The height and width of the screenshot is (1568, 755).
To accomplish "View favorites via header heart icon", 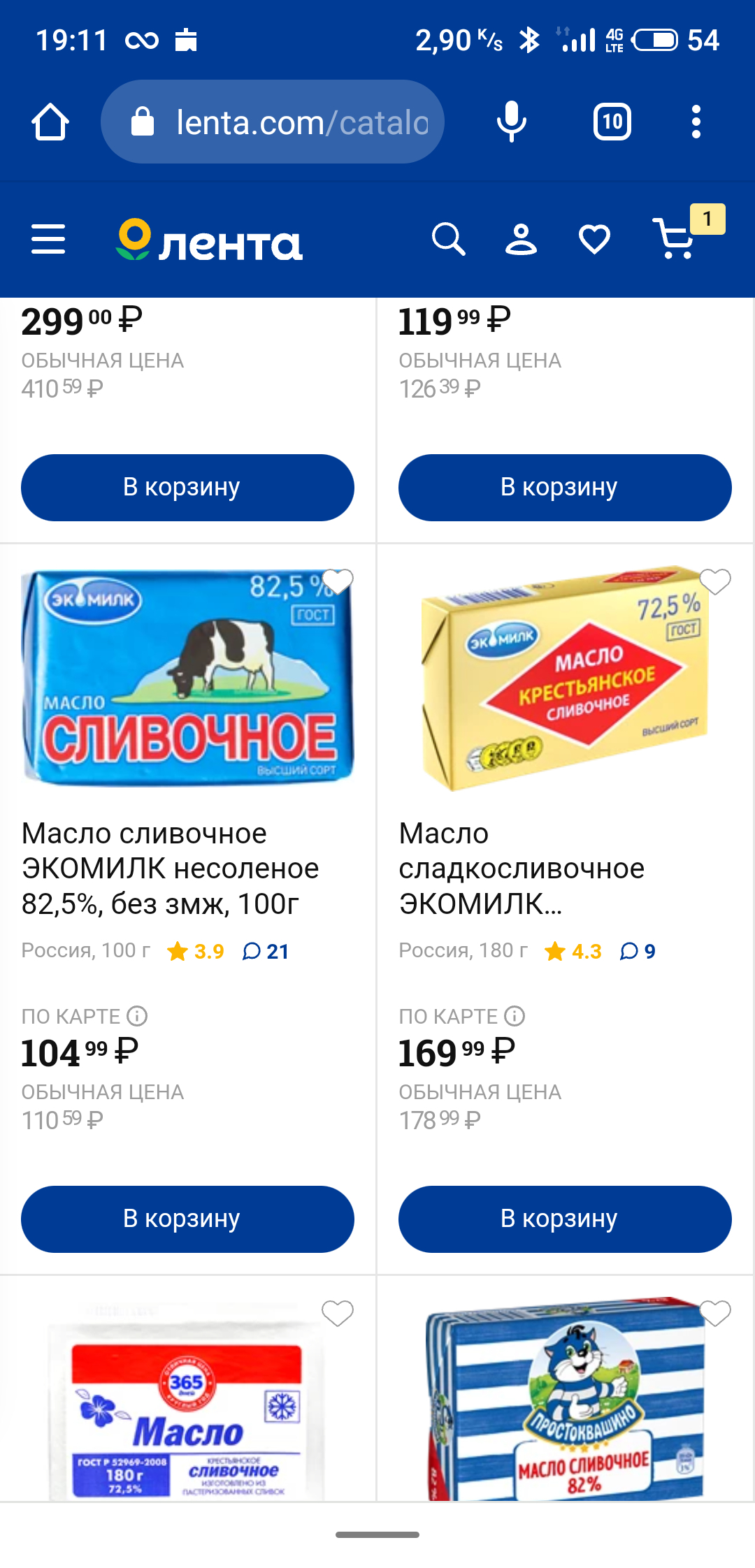I will coord(594,240).
